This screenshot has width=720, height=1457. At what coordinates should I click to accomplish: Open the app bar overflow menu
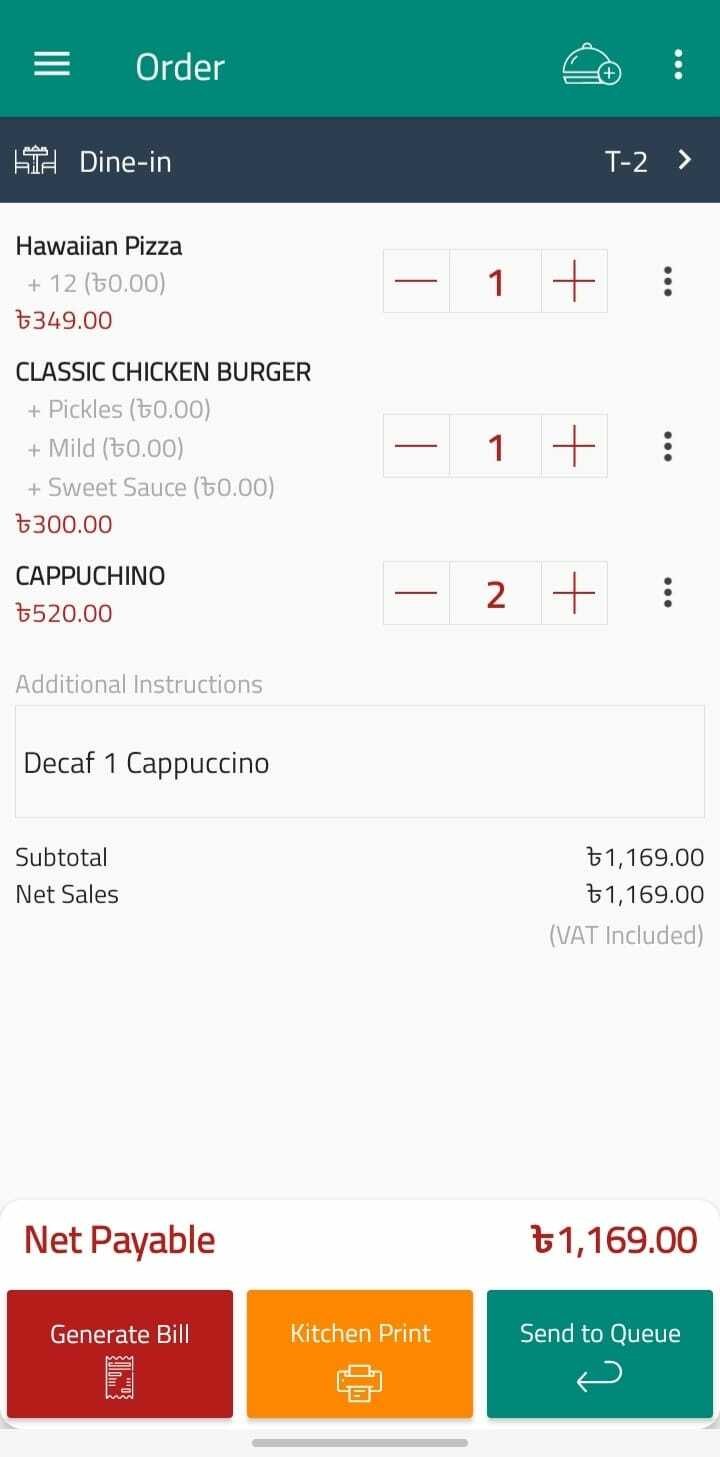coord(678,66)
